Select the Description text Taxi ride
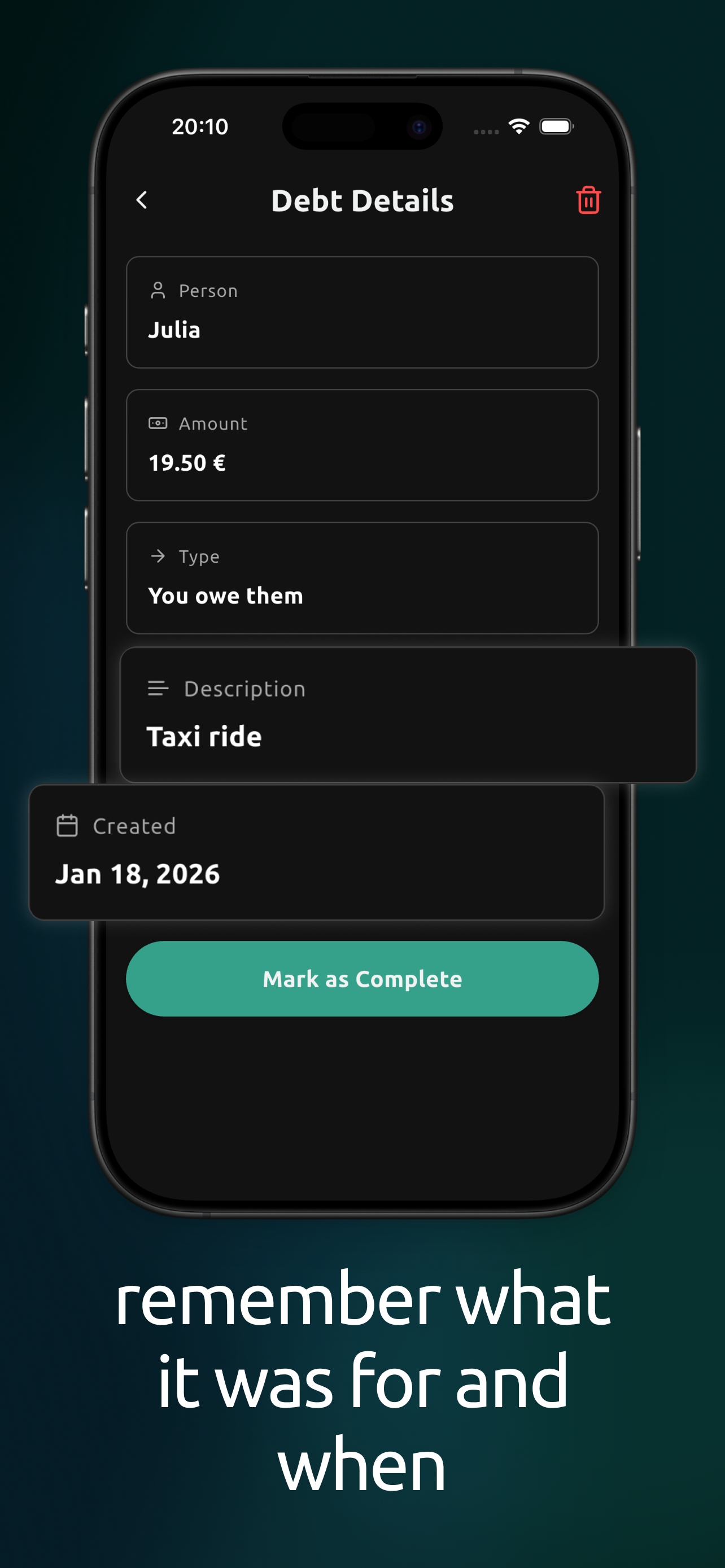Screen dimensions: 725x1568 coord(204,736)
